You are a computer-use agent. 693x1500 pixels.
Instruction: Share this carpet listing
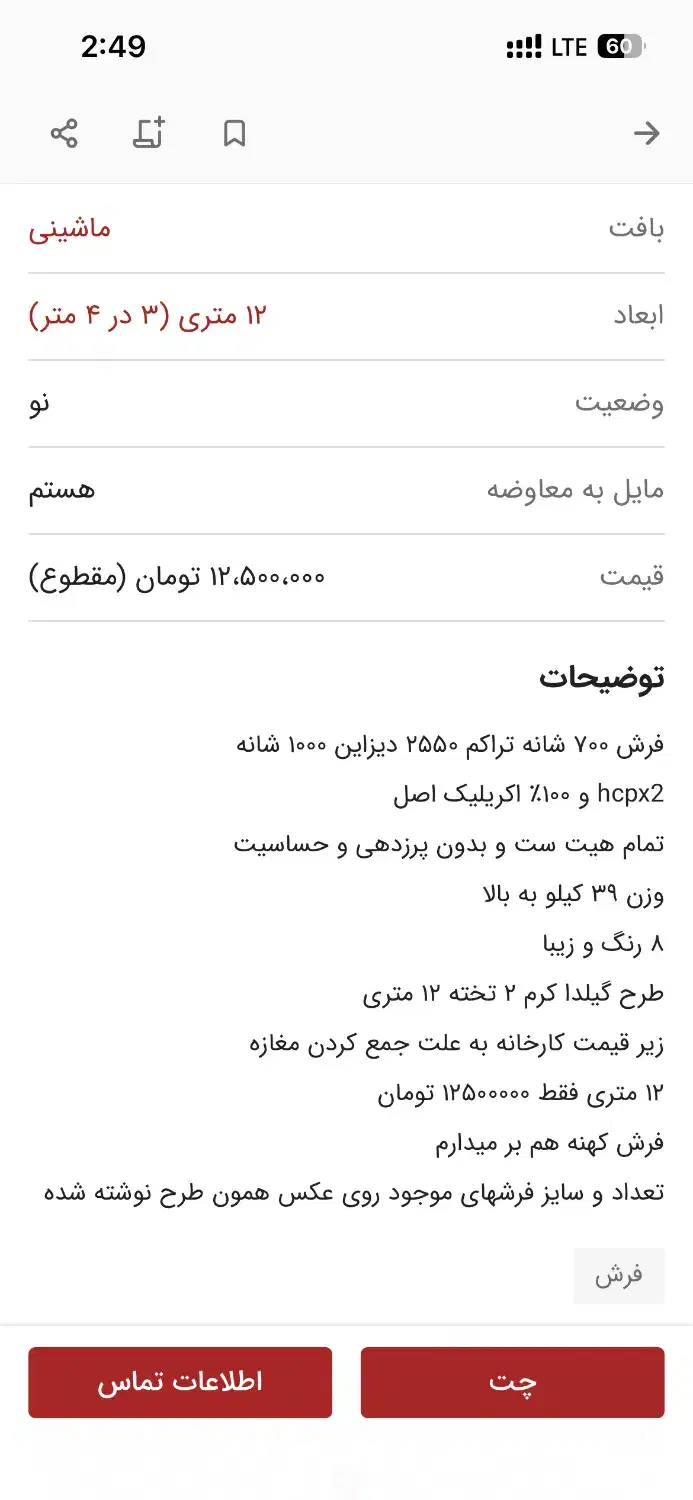tap(64, 134)
